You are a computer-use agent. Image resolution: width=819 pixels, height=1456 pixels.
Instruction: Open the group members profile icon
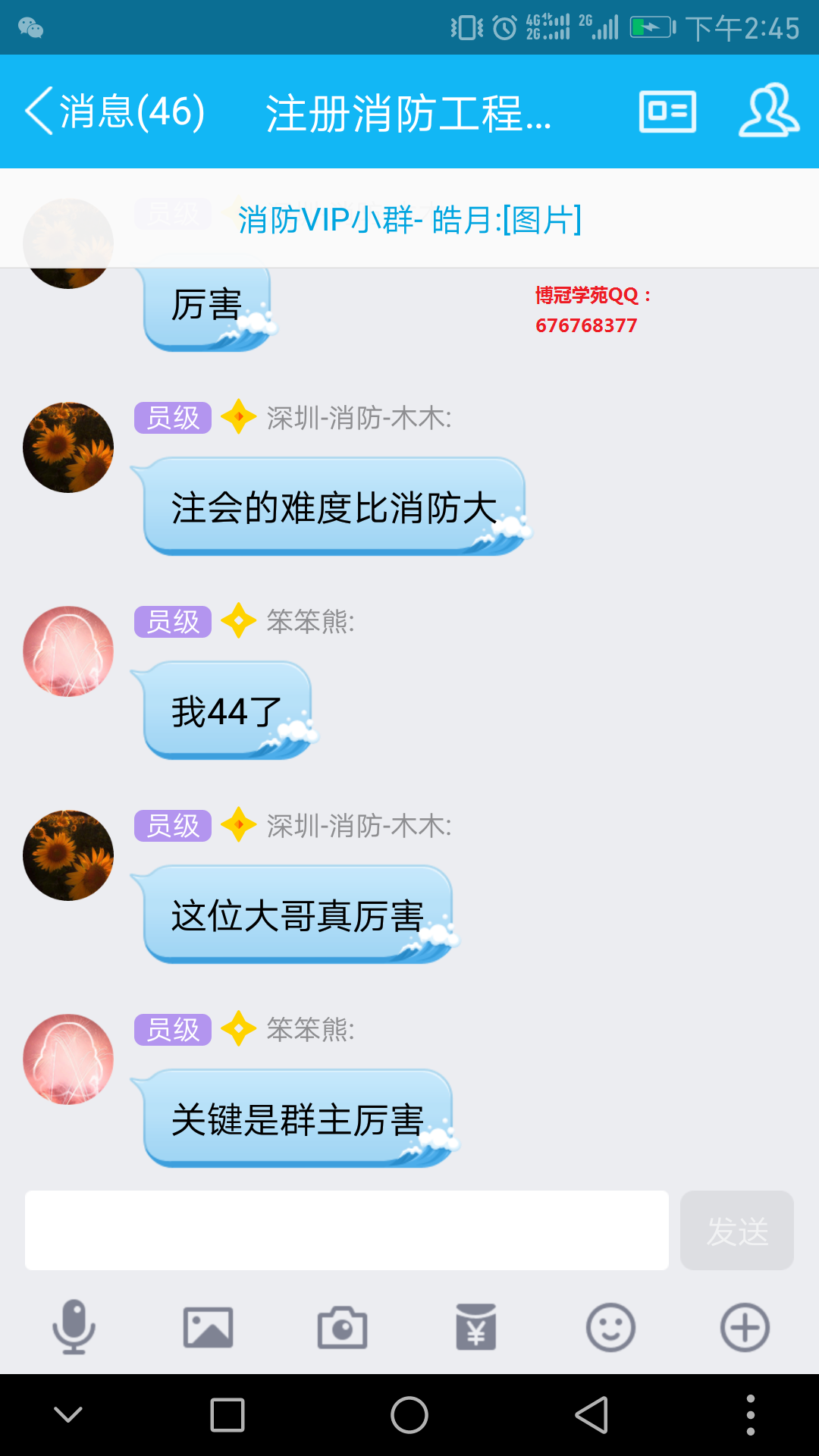pyautogui.click(x=768, y=111)
